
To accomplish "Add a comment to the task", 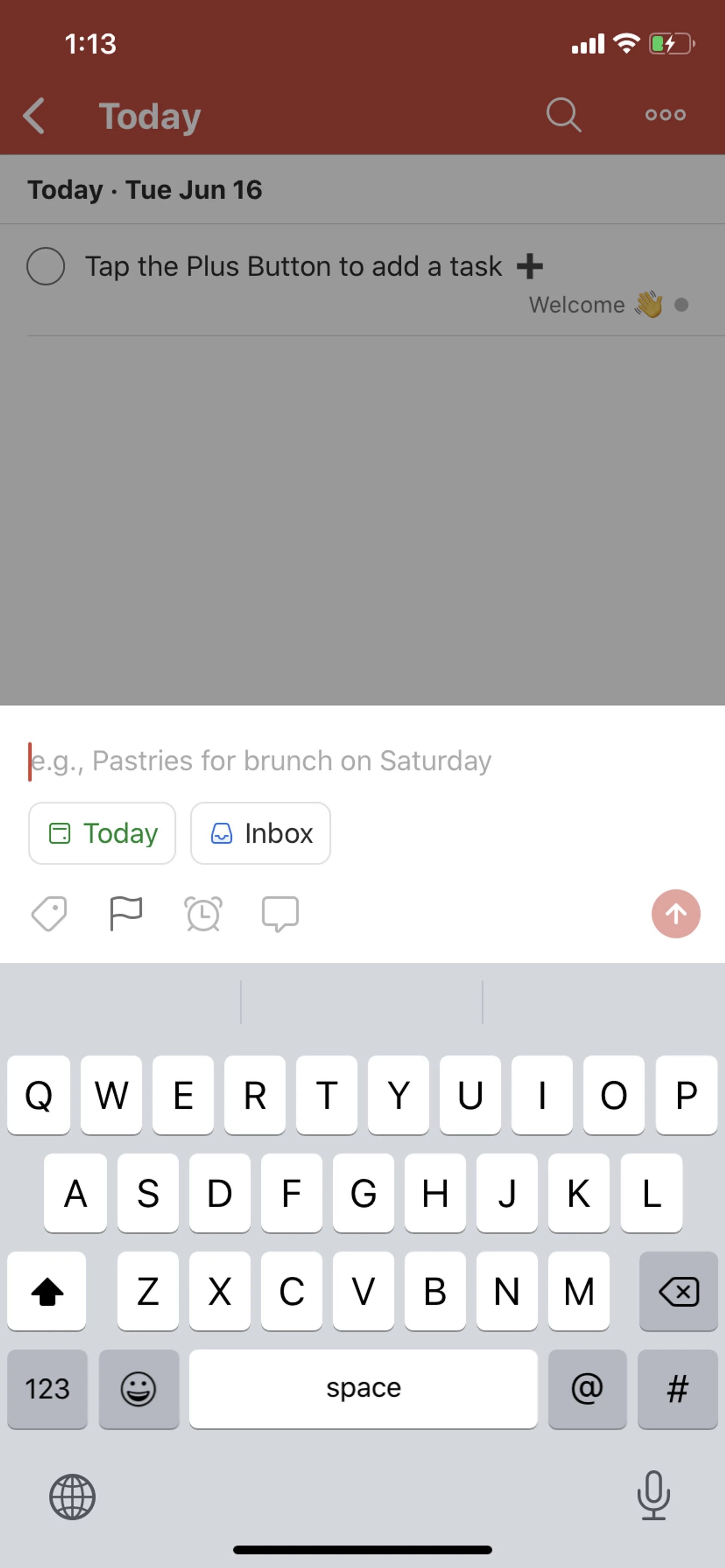I will [x=280, y=914].
